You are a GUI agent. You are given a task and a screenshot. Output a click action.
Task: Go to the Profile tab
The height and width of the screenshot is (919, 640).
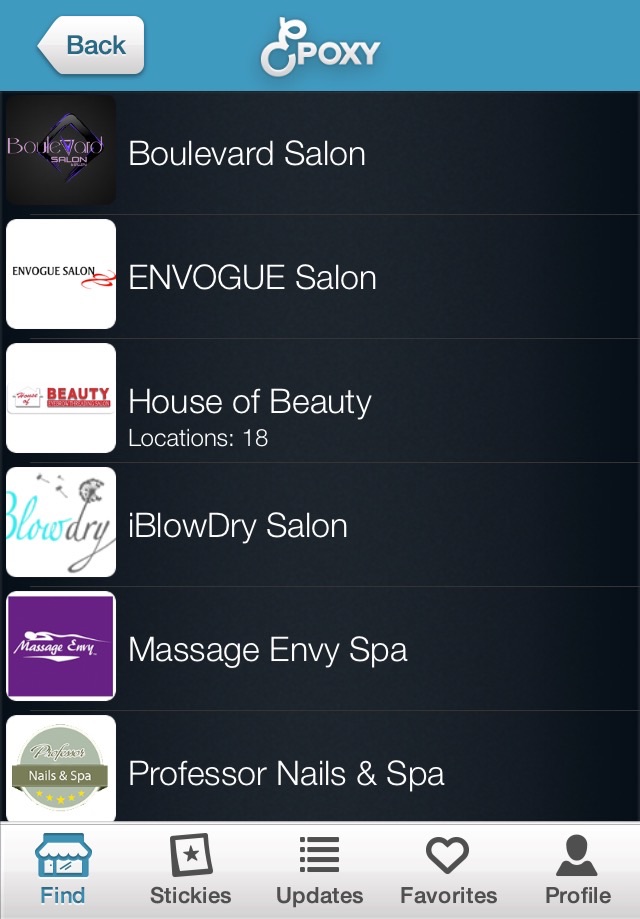[577, 871]
